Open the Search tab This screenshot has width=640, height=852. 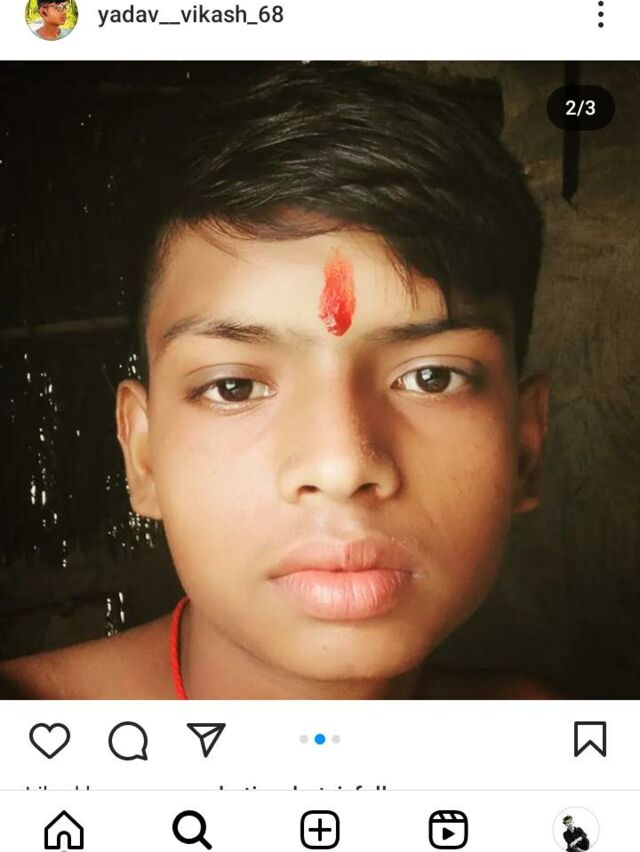[192, 830]
